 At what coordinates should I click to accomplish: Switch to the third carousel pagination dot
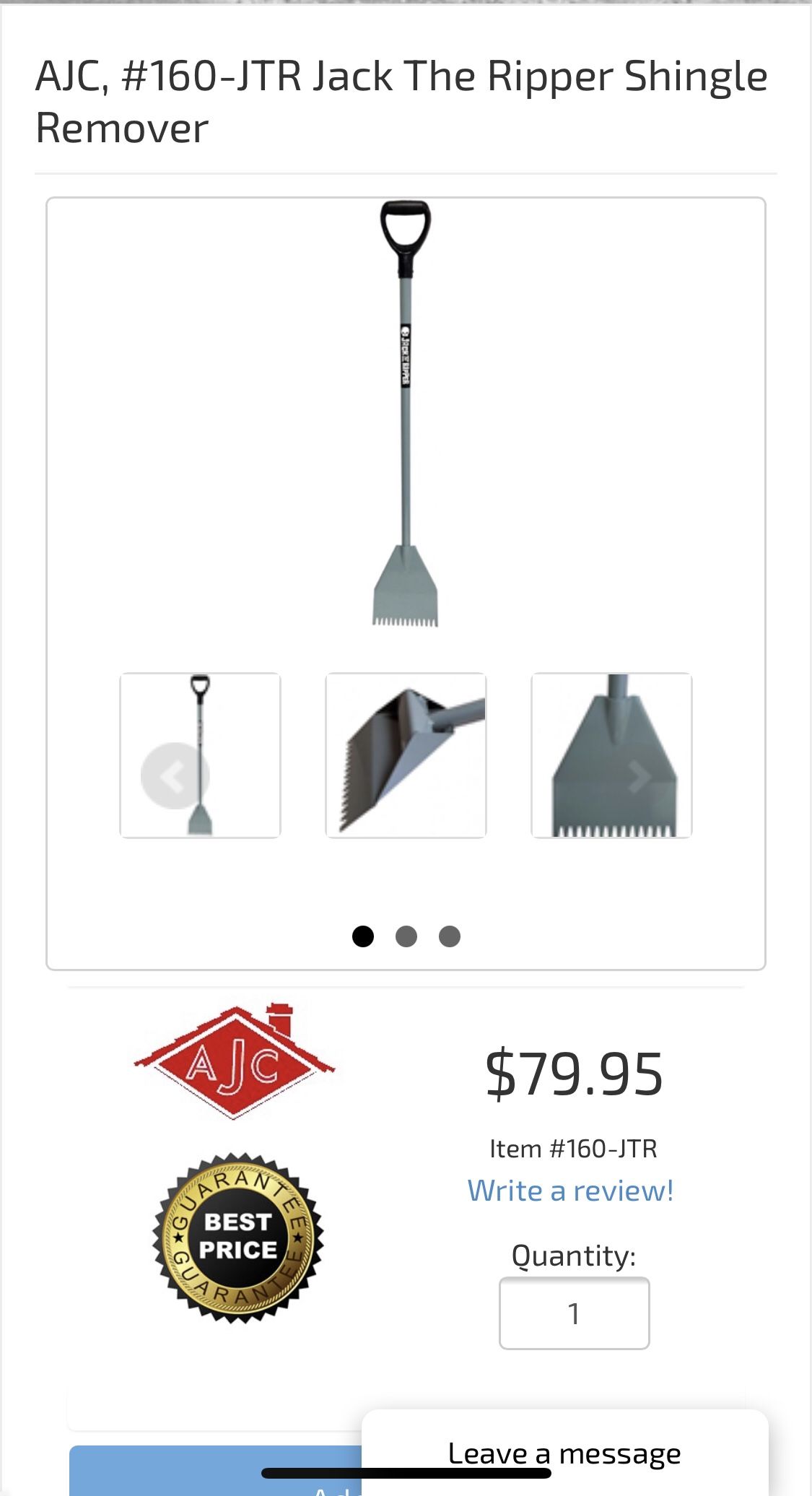pyautogui.click(x=450, y=936)
